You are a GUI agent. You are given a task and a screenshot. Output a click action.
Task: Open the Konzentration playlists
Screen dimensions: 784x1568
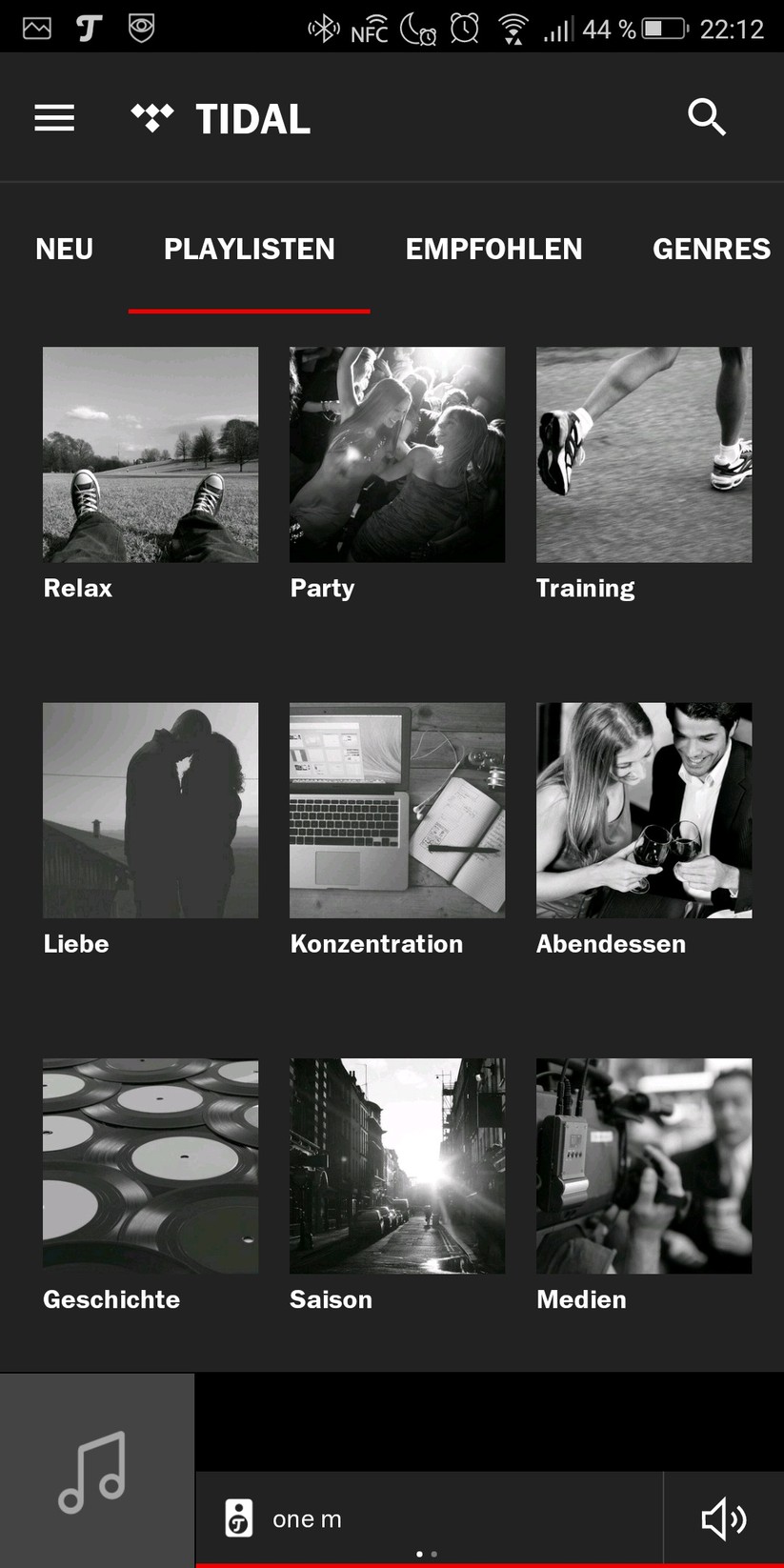click(x=397, y=811)
